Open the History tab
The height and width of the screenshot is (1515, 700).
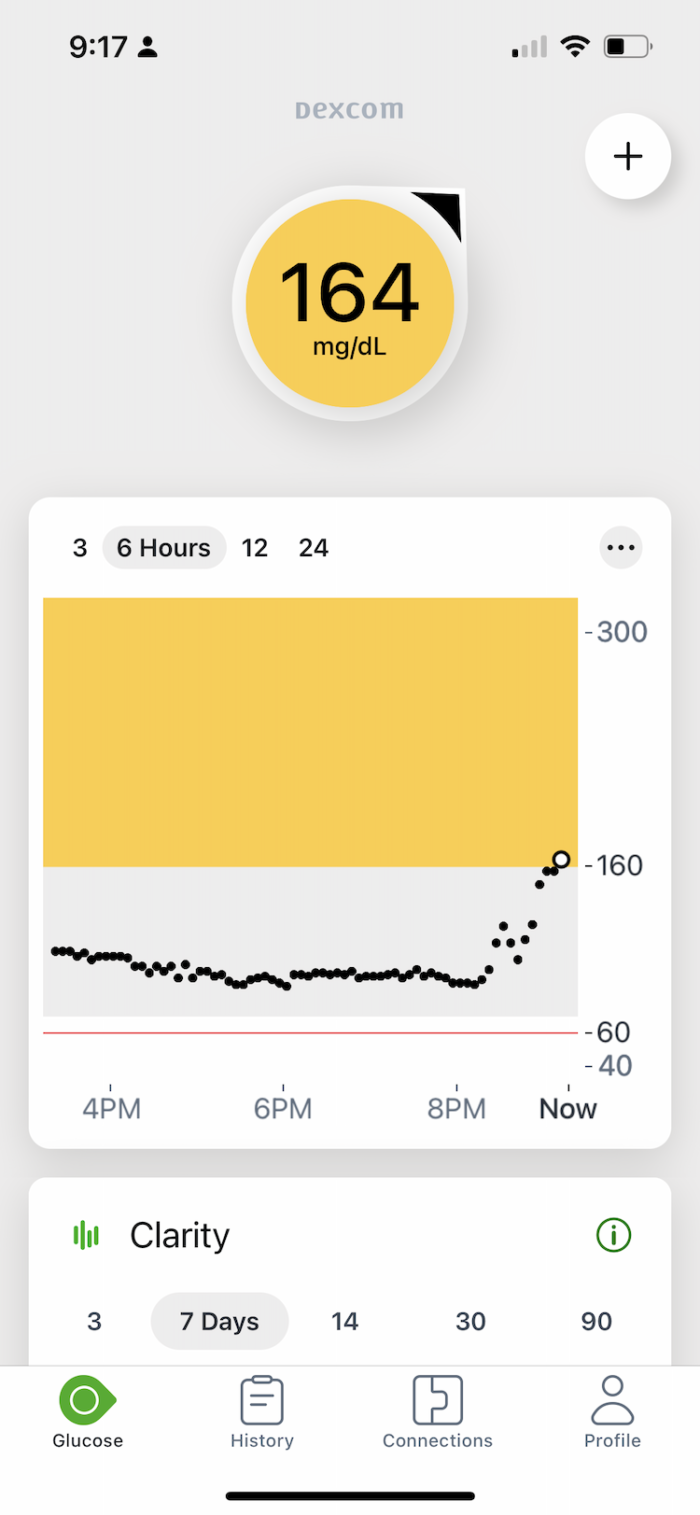pyautogui.click(x=262, y=1412)
